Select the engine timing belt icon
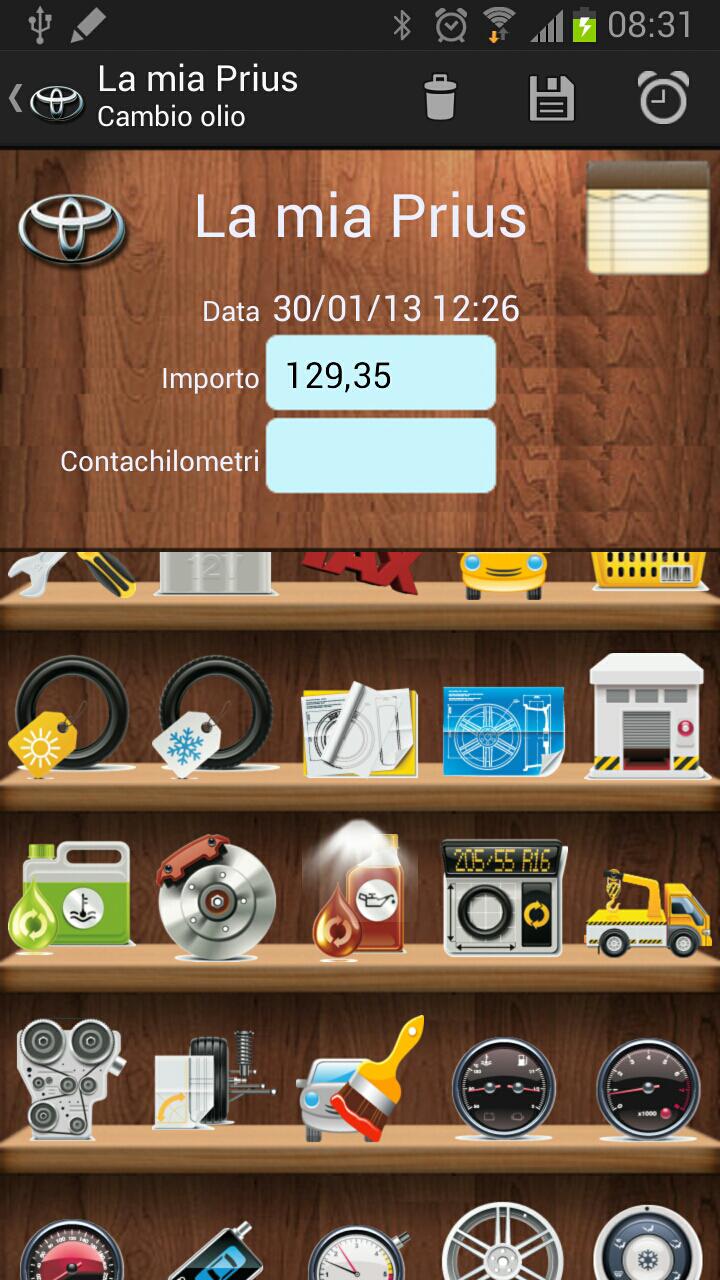 point(68,1078)
